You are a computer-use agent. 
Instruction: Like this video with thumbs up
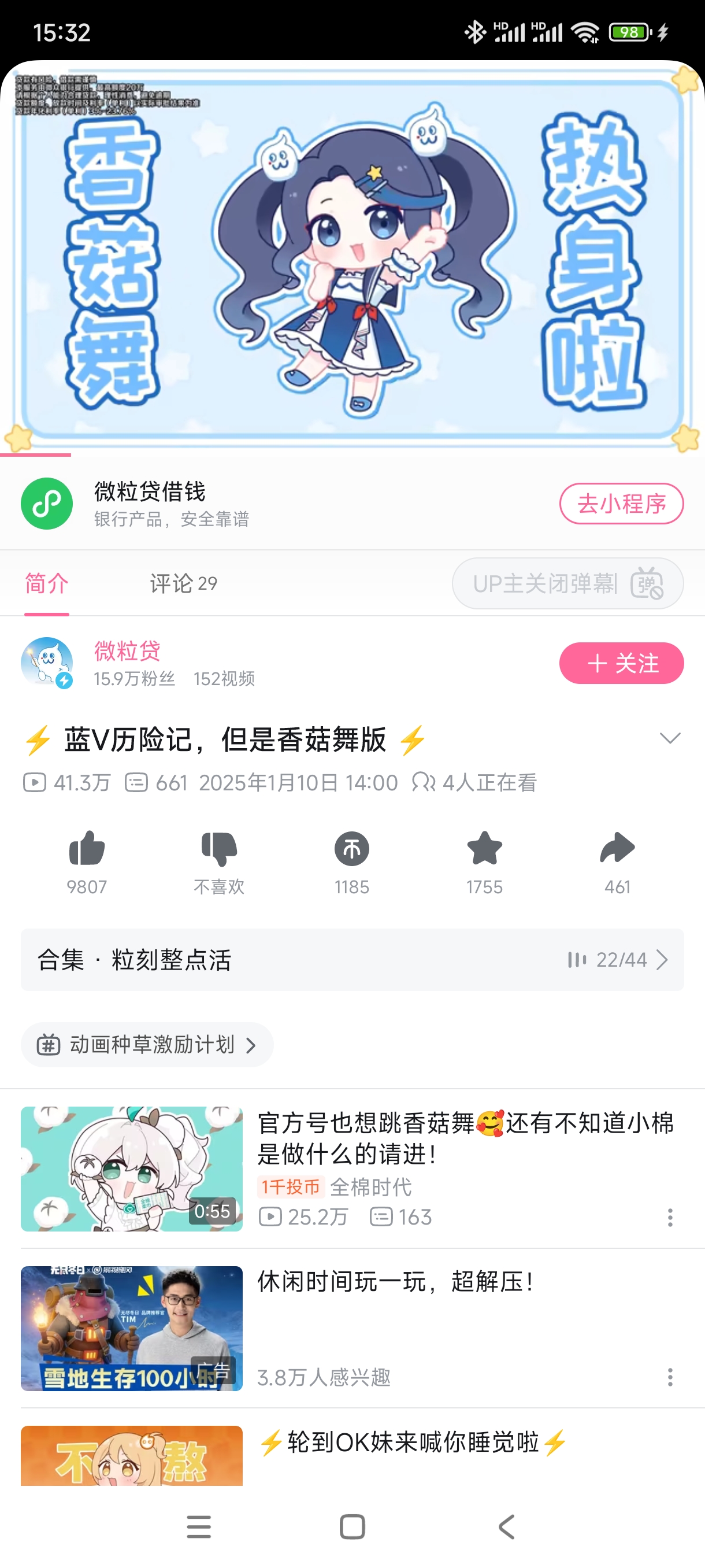pyautogui.click(x=87, y=849)
